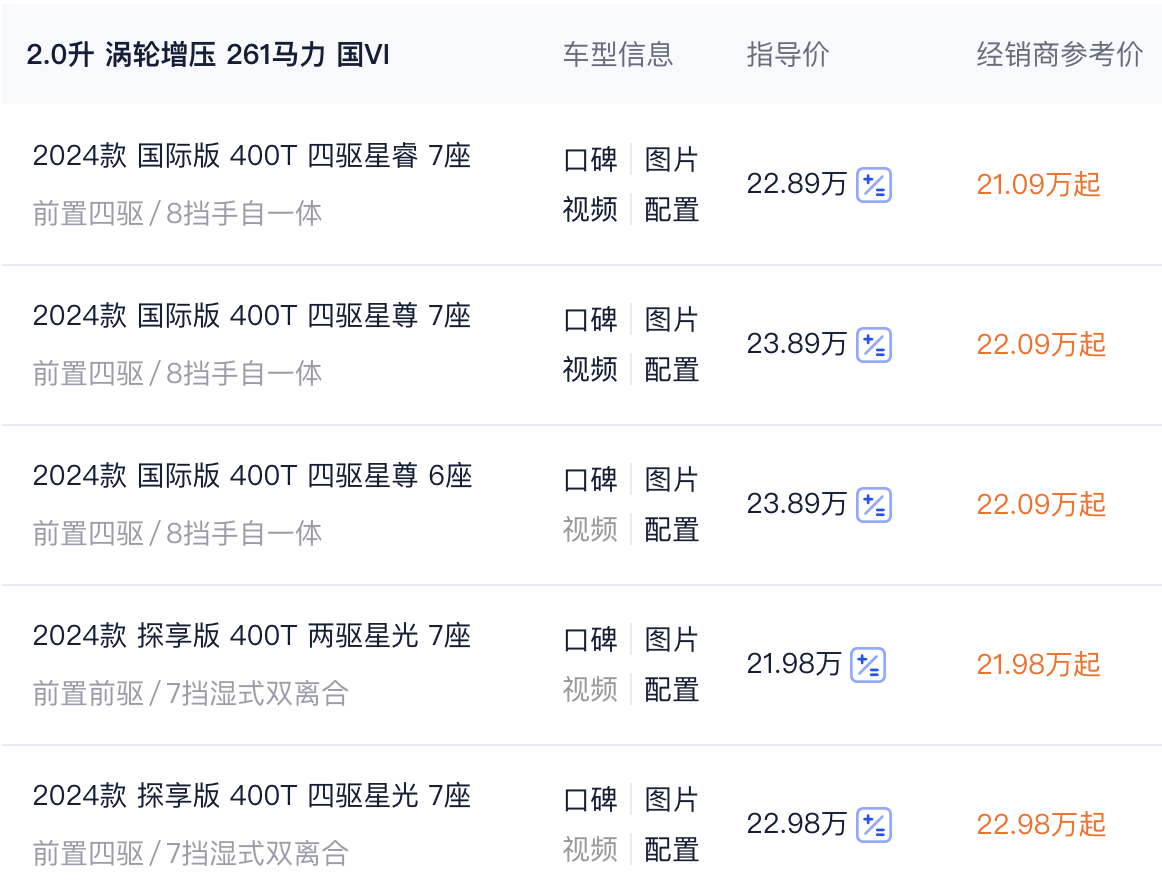Screen dimensions: 1162x896
Task: Open the 2024款 国际版 400T 四驱星睿 7座 model
Action: tap(251, 157)
